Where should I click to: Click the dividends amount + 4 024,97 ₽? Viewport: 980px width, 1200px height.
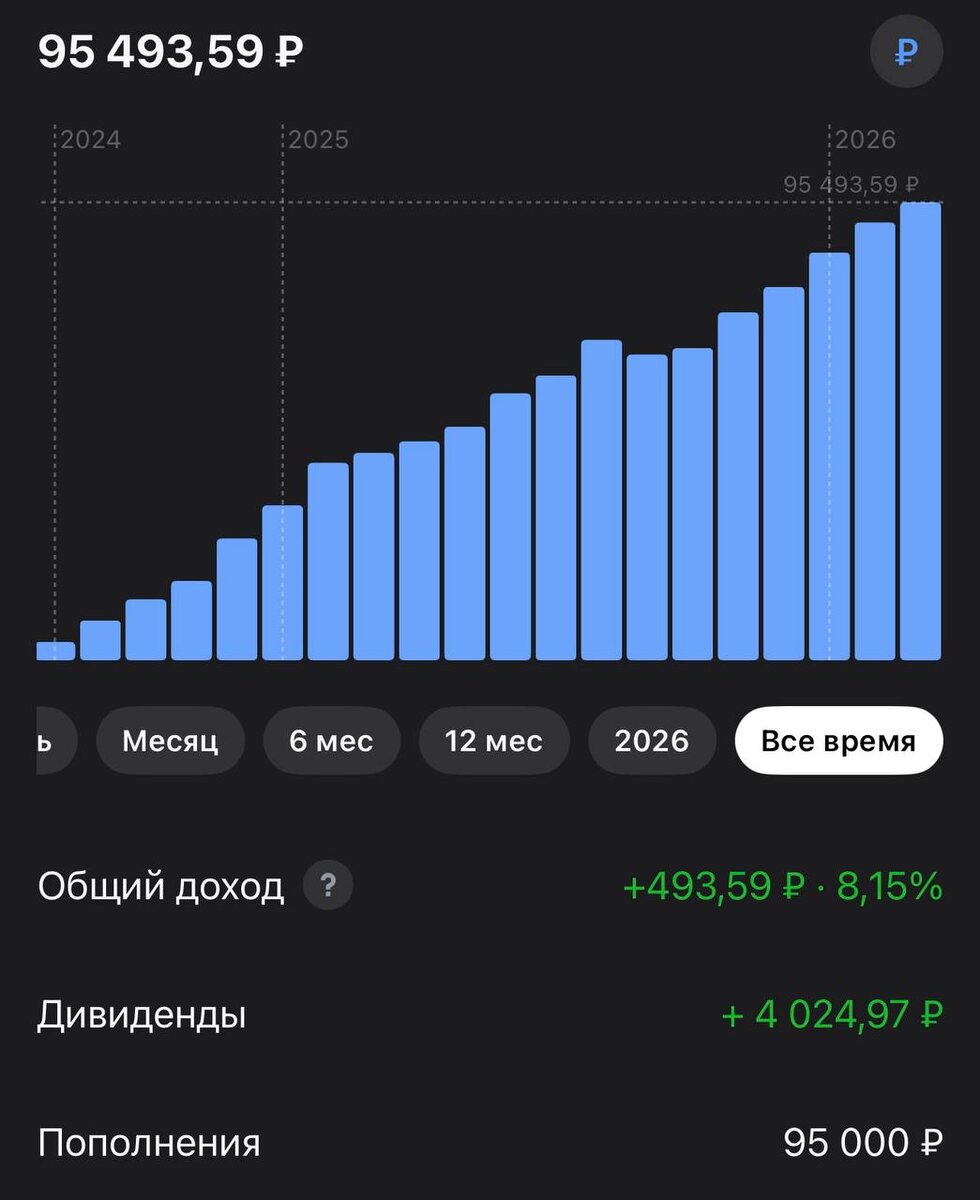(832, 1014)
